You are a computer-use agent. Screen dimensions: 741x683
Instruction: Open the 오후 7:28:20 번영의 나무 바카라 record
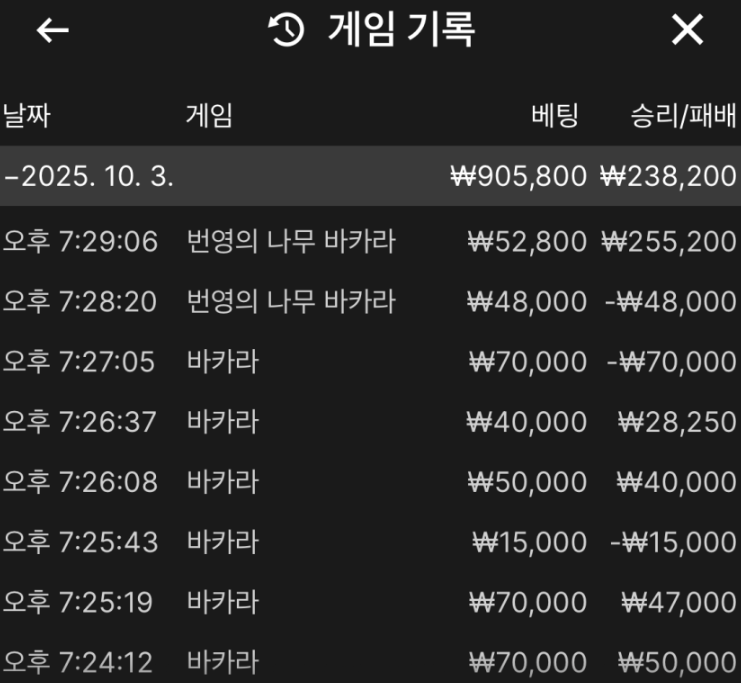tap(370, 302)
